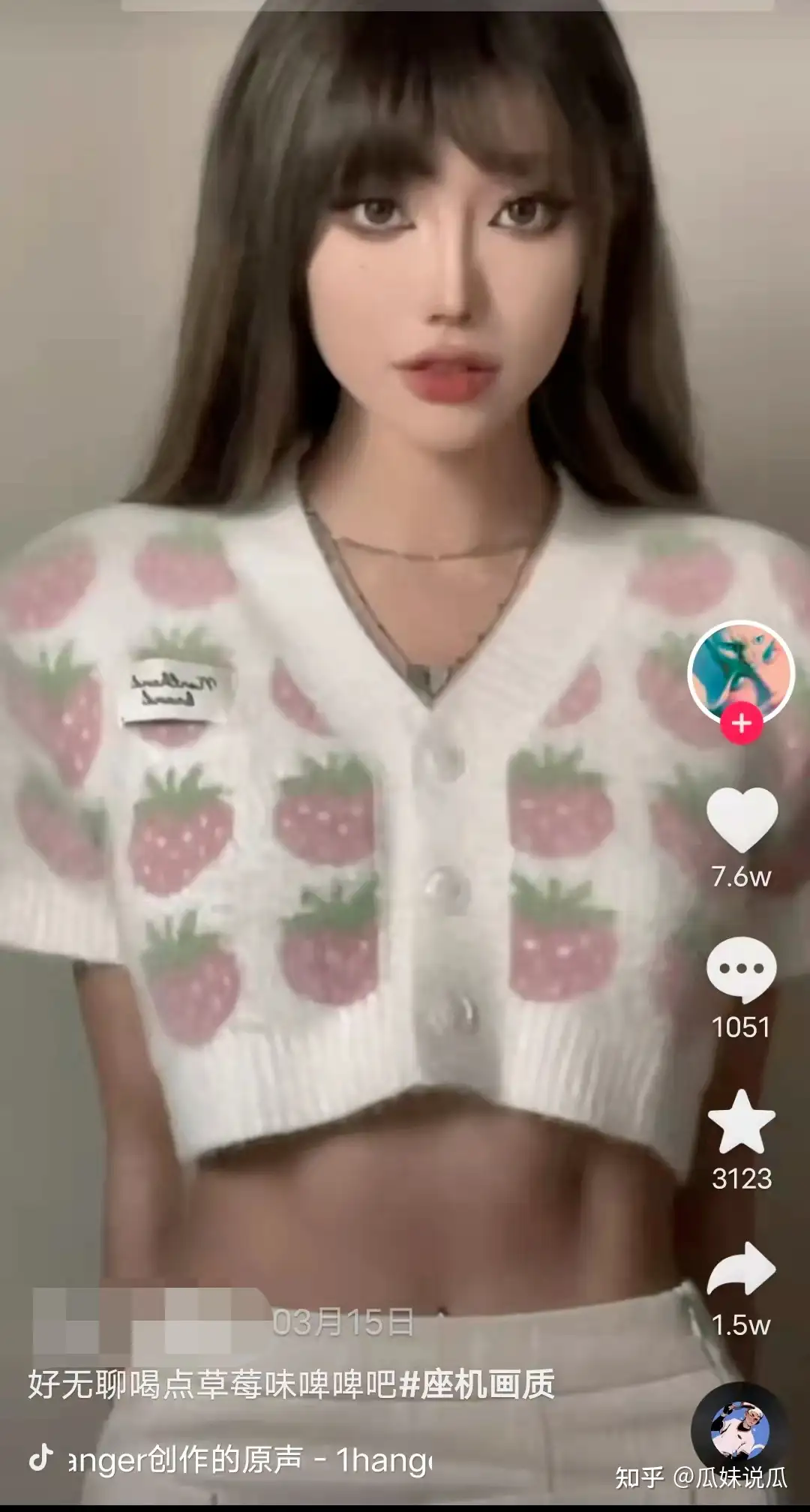Open the original sound spinning disc
The height and width of the screenshot is (1512, 810).
click(739, 1431)
